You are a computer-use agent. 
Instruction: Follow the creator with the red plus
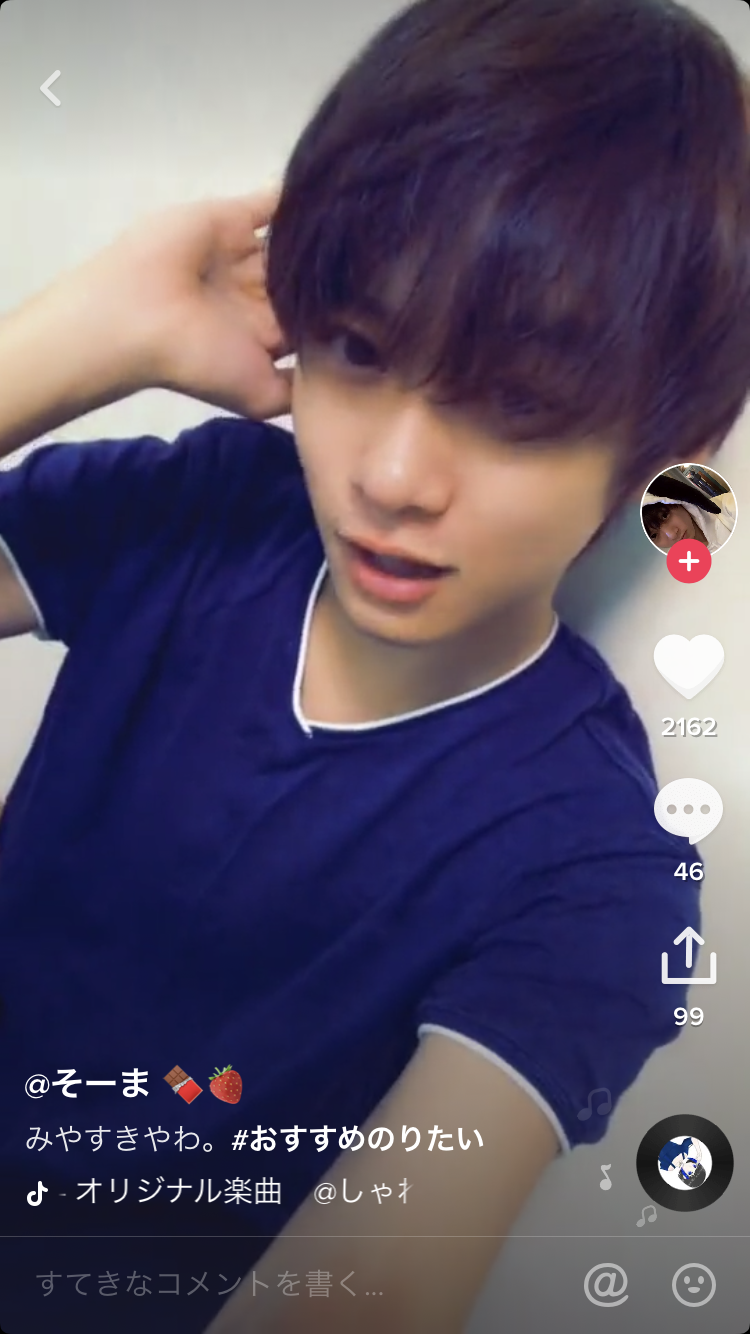(x=689, y=561)
